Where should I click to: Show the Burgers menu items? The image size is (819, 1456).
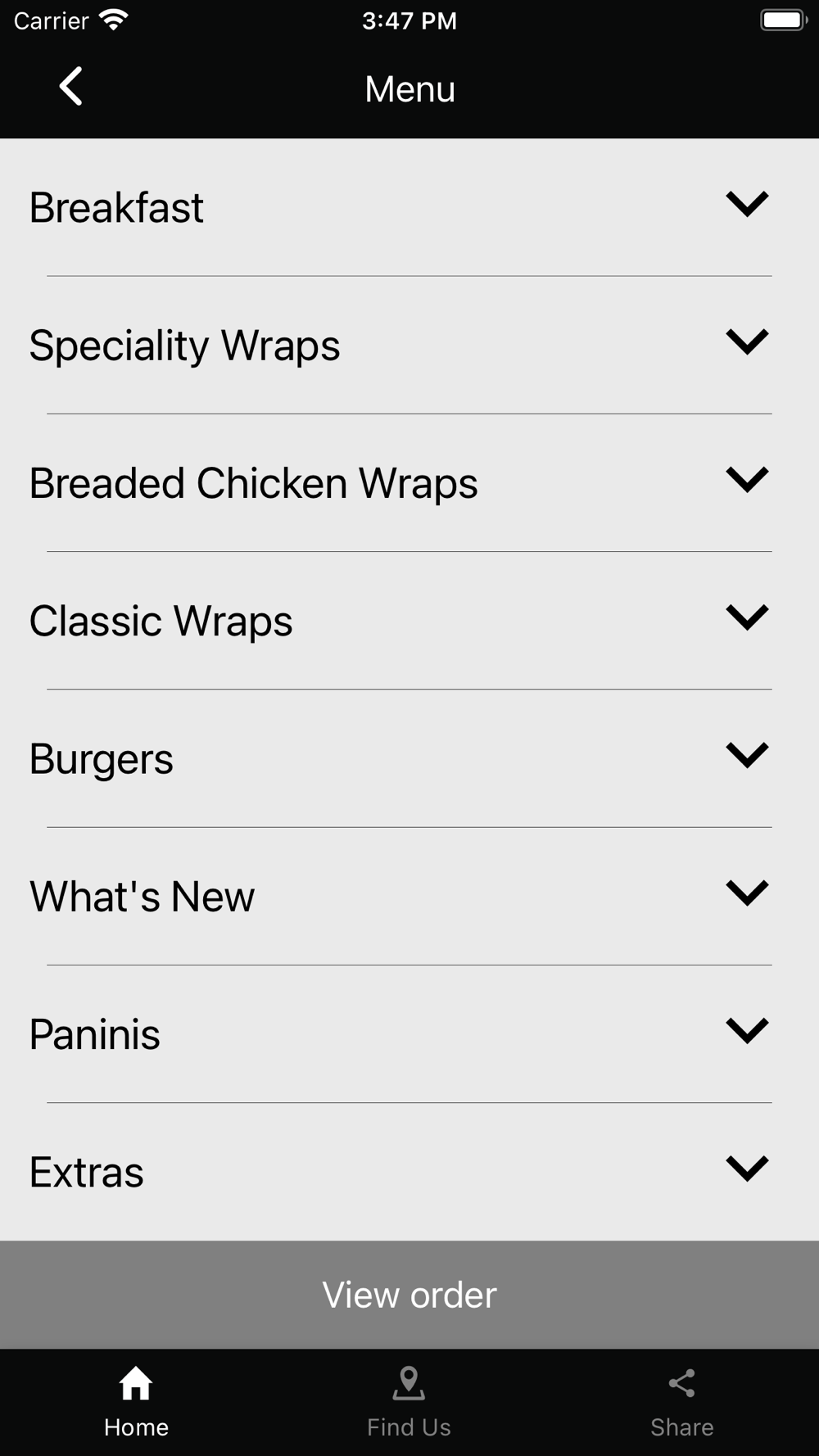pyautogui.click(x=409, y=758)
